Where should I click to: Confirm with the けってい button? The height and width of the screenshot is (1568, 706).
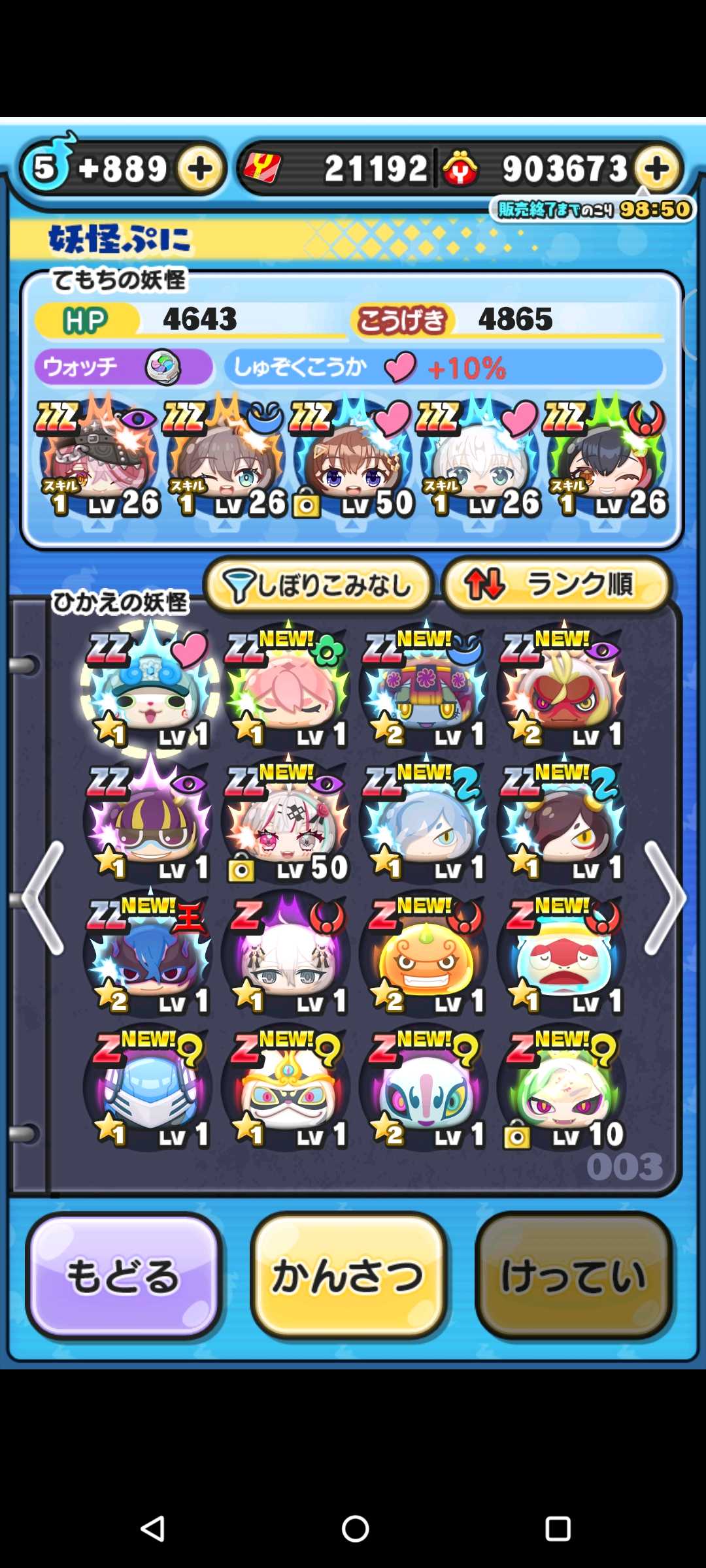574,1276
